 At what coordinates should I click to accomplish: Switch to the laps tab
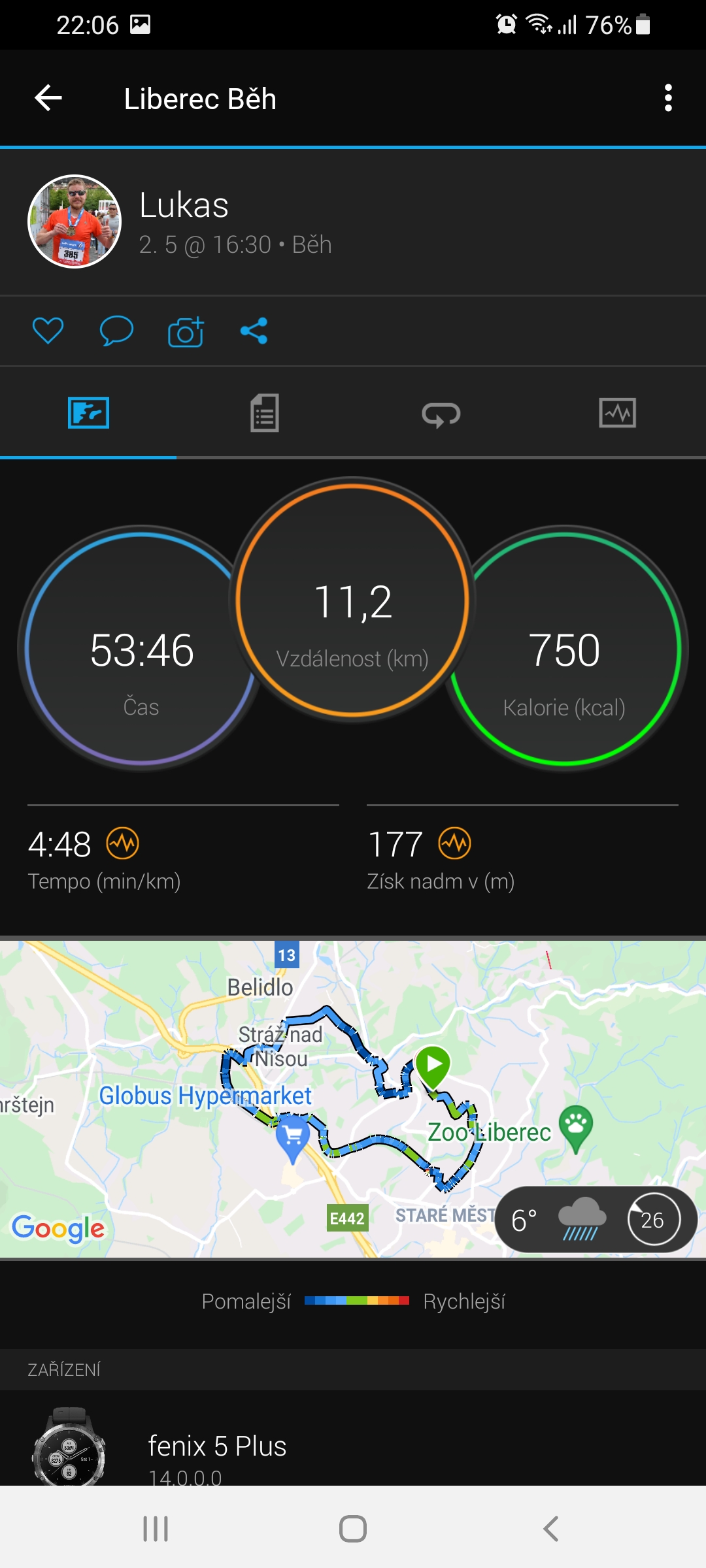441,414
